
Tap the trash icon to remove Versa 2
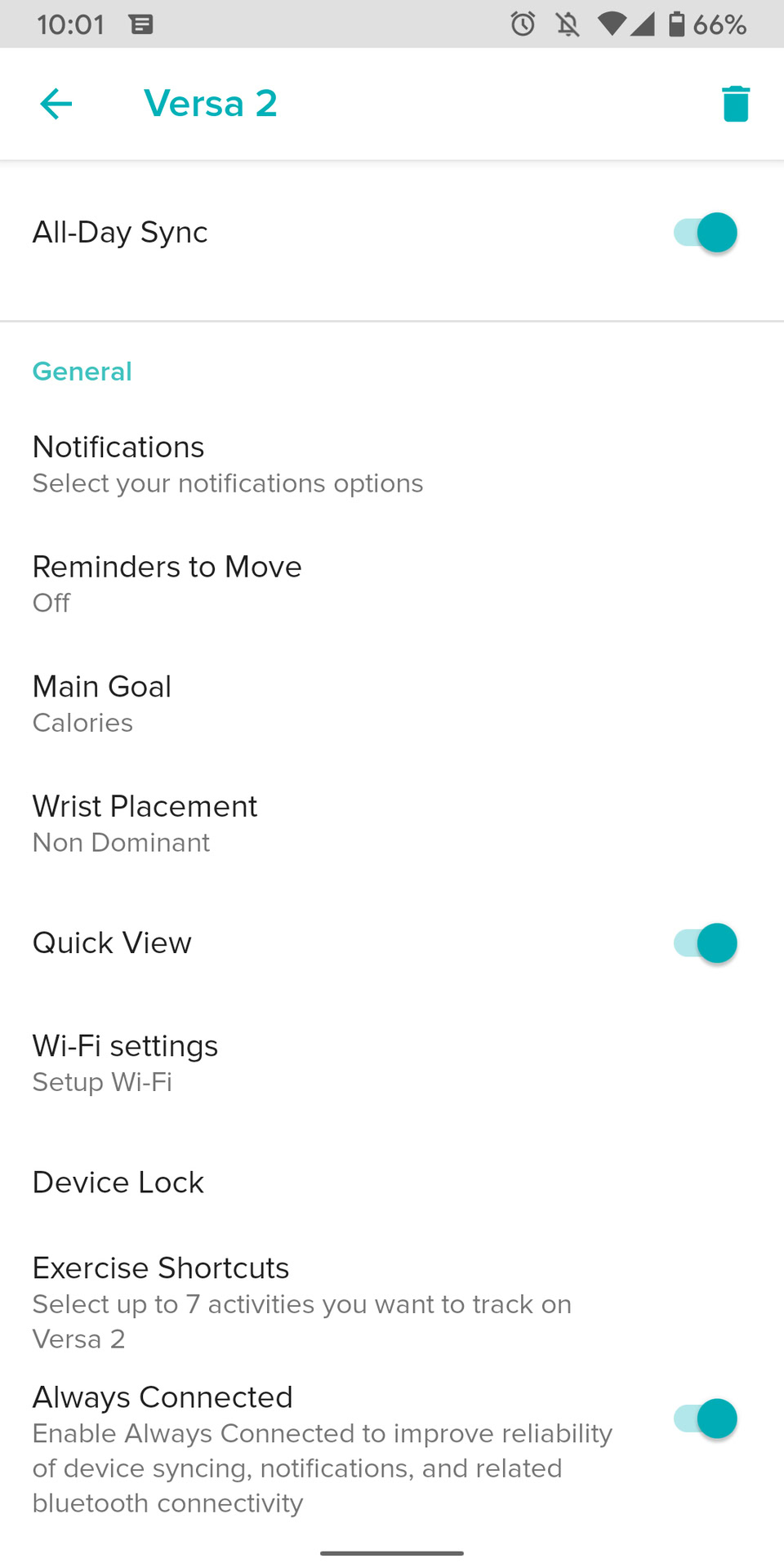coord(735,104)
